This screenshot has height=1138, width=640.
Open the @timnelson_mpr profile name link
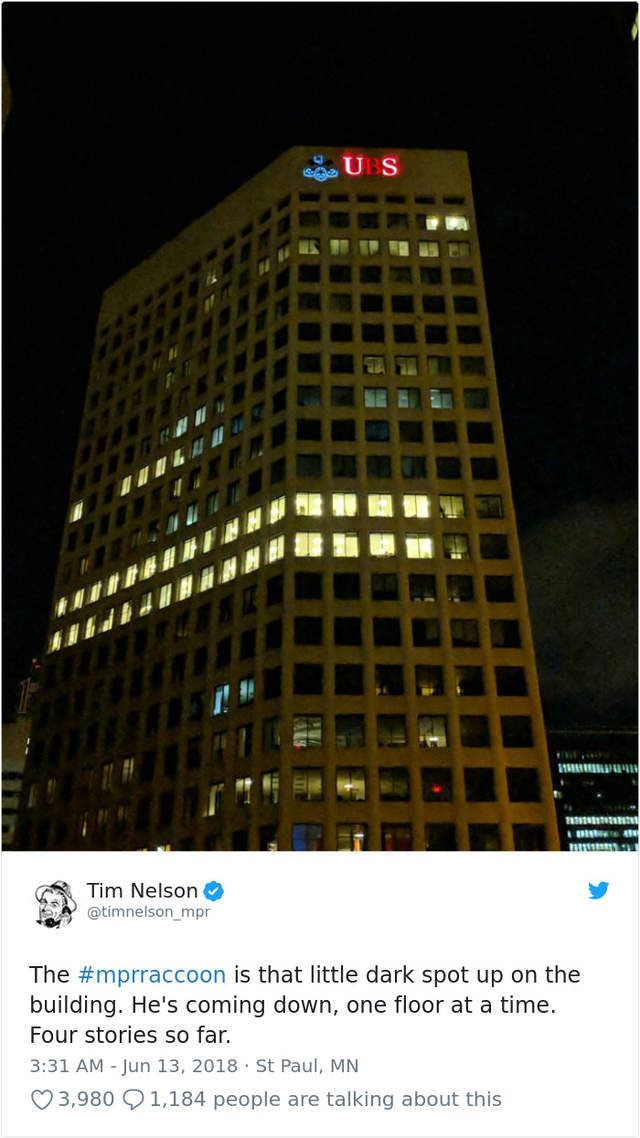click(x=148, y=911)
